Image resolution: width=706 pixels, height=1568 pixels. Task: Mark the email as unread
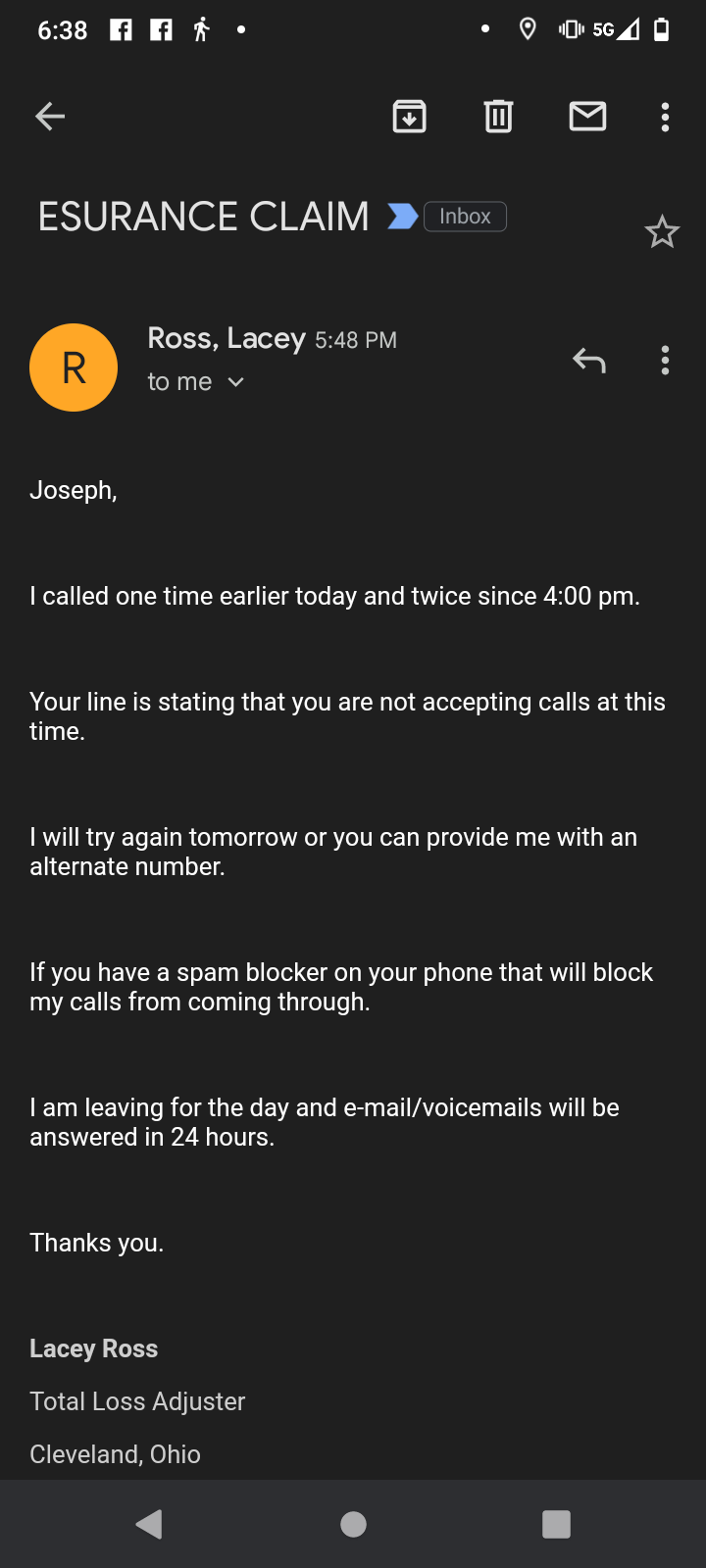click(587, 116)
